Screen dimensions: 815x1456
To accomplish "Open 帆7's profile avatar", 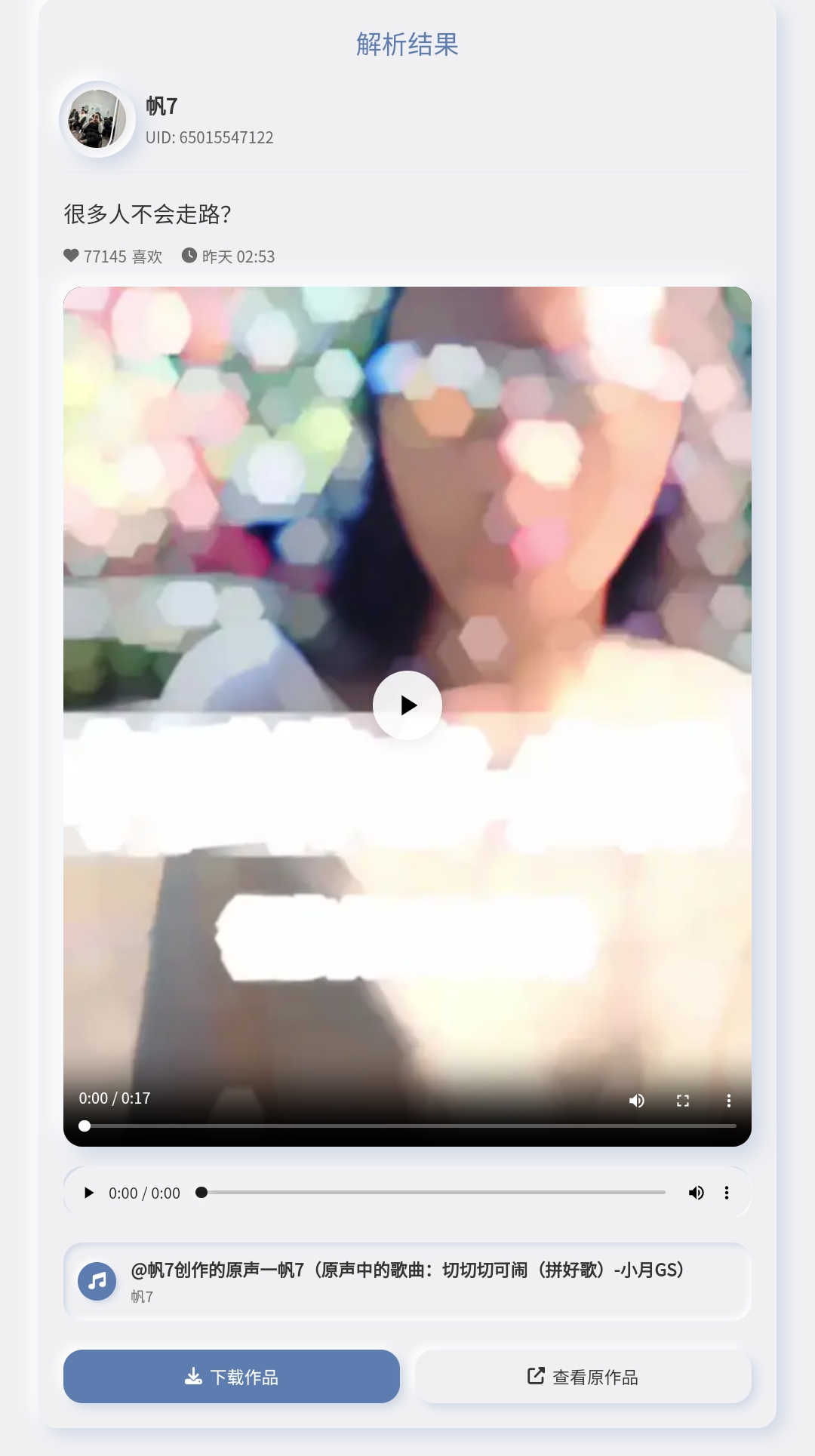I will click(97, 119).
